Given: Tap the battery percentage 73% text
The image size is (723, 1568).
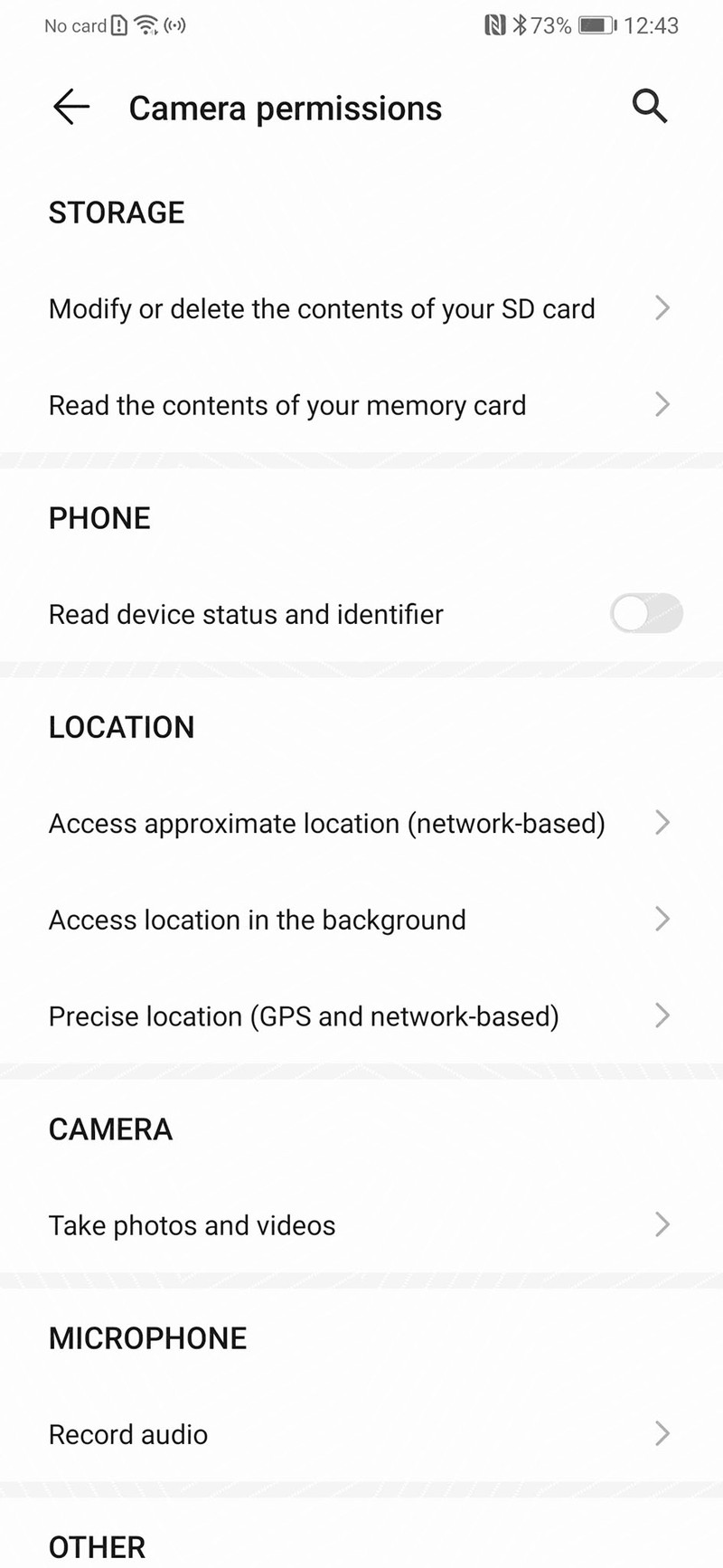Looking at the screenshot, I should [549, 25].
